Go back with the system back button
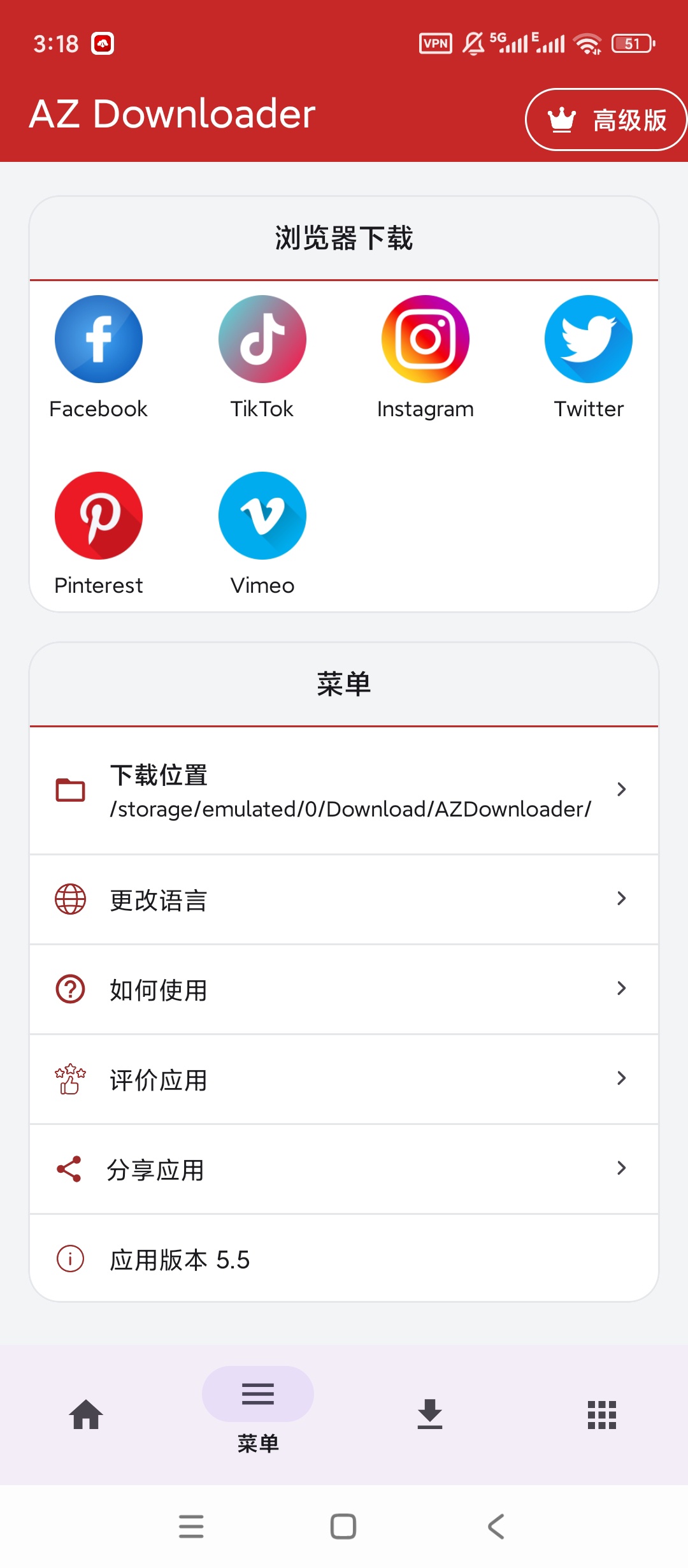 (496, 1527)
